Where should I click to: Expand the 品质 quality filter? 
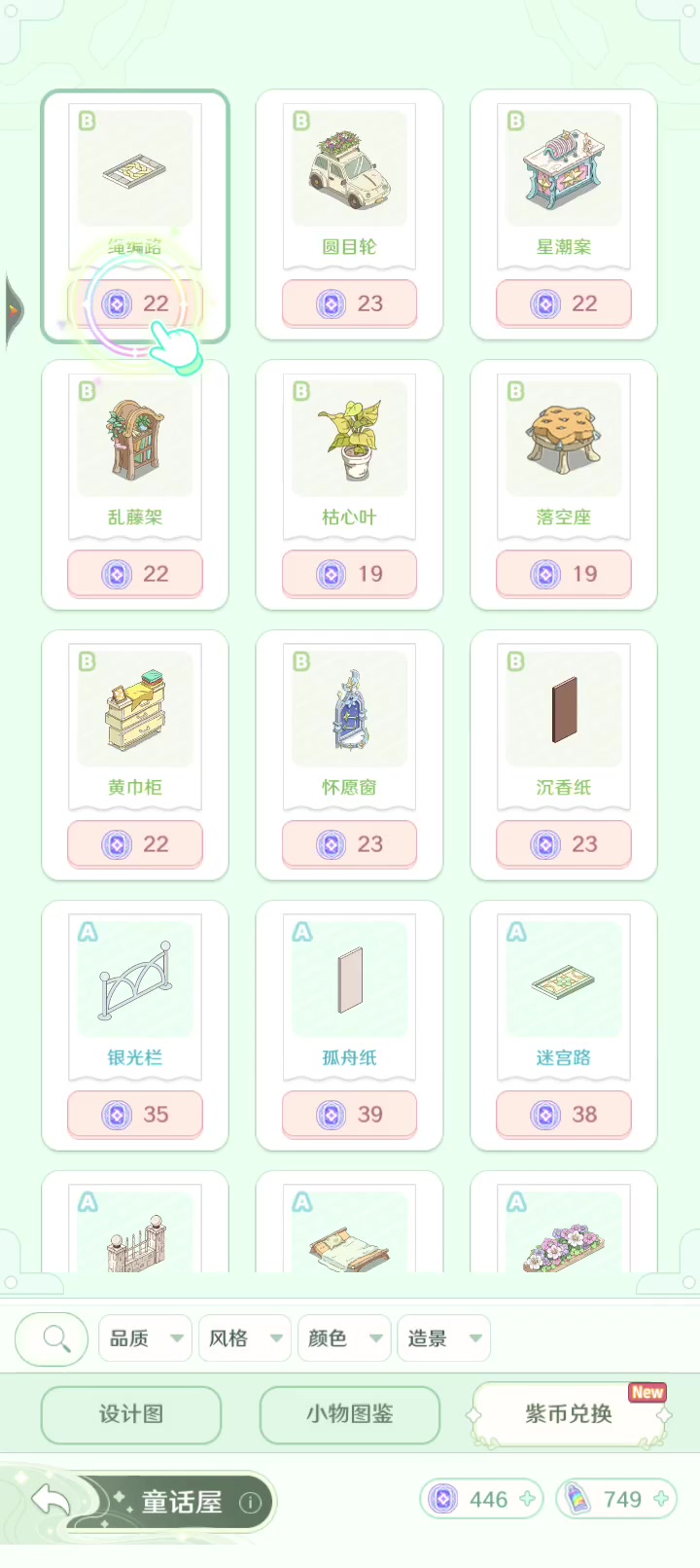pyautogui.click(x=145, y=1339)
